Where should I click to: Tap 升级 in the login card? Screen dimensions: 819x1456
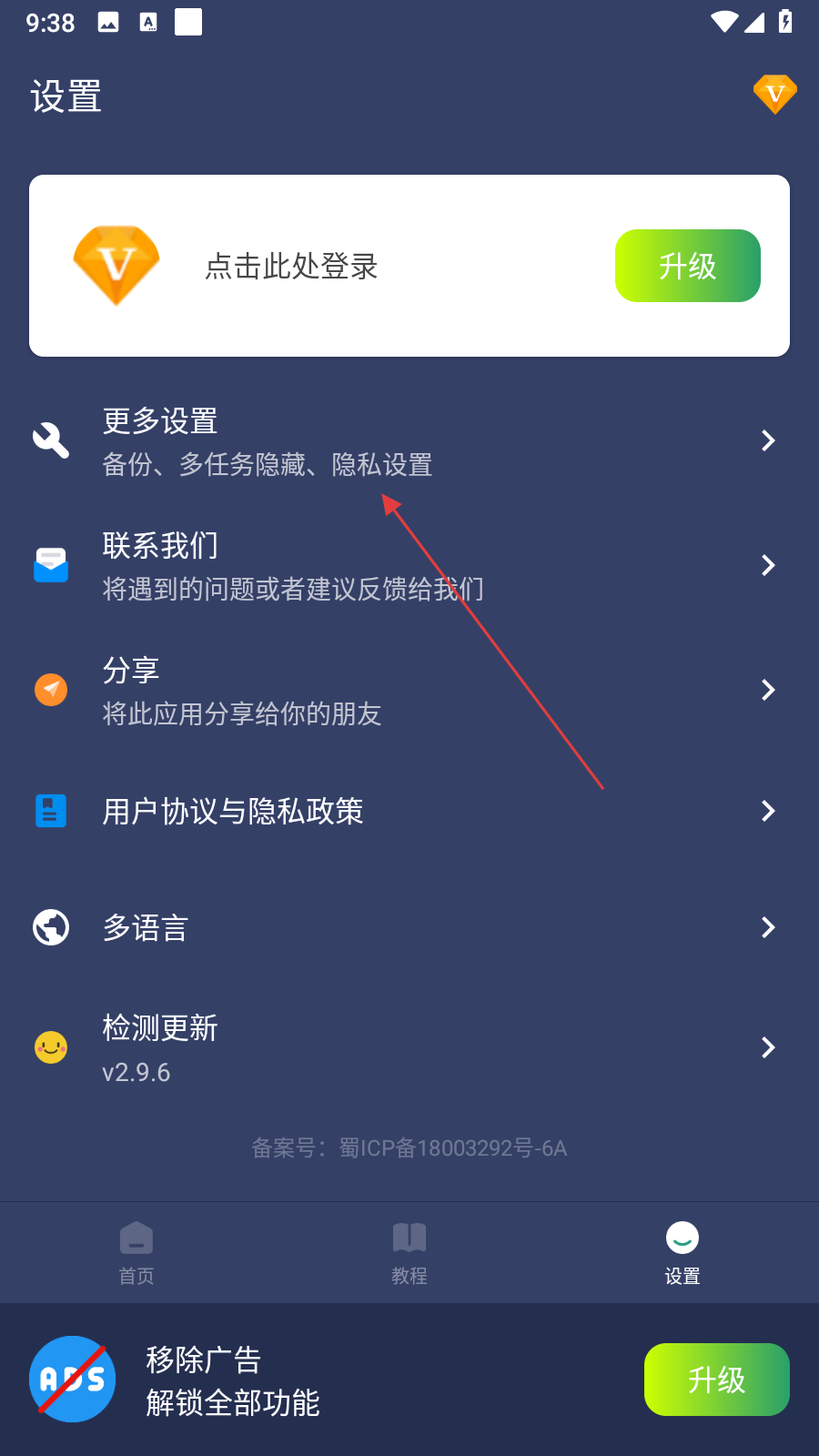(x=687, y=266)
